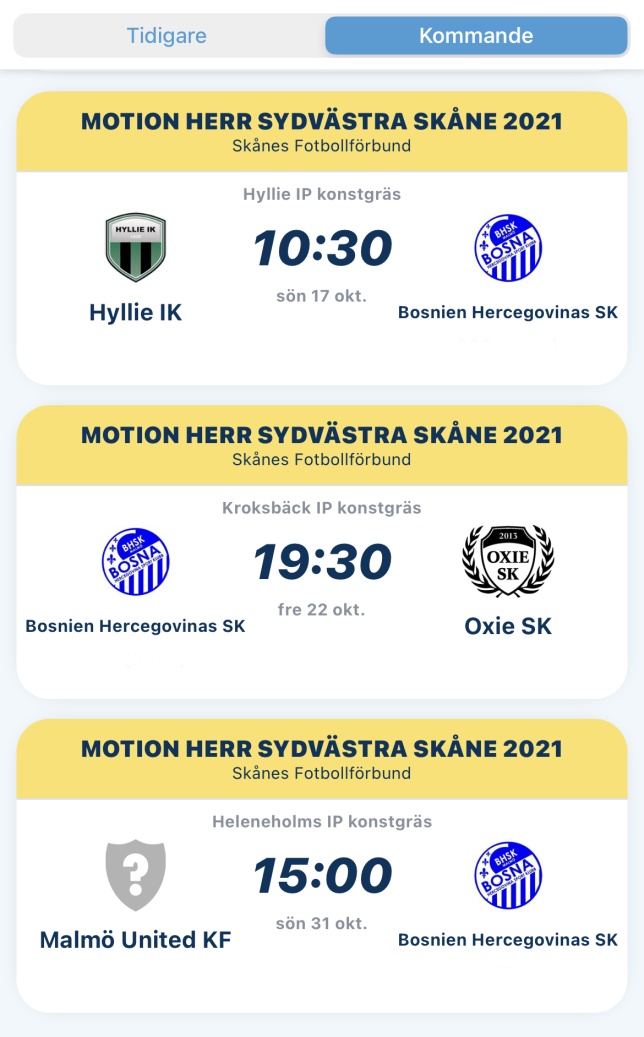Viewport: 644px width, 1037px height.
Task: Select the Kommande tab
Action: [x=476, y=36]
